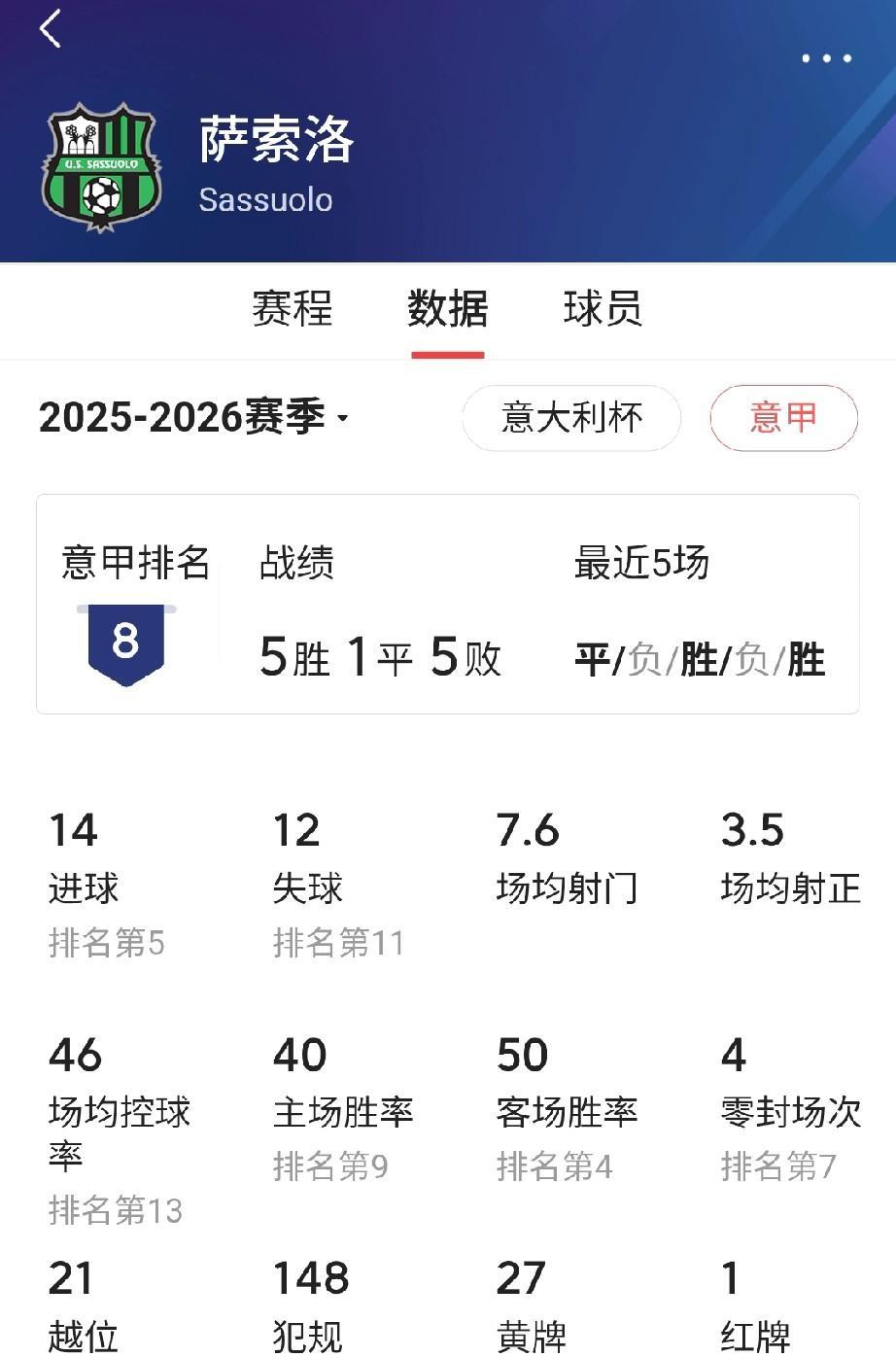The image size is (896, 1357).
Task: Tap the back arrow at top left
Action: point(49,29)
